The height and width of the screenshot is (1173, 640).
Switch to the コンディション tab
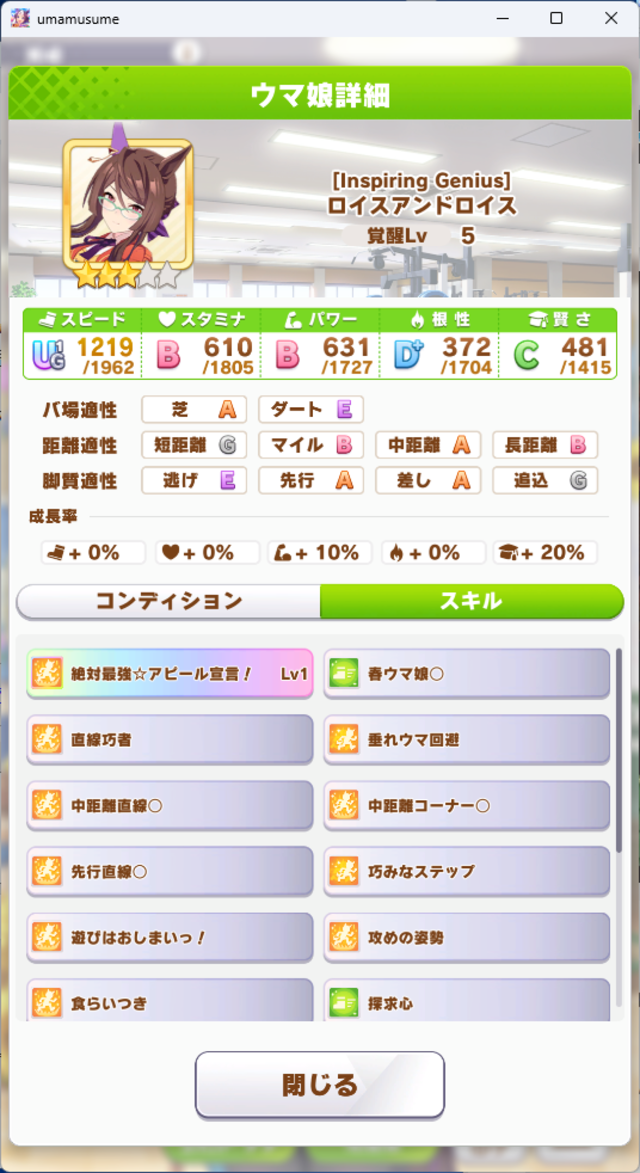168,601
